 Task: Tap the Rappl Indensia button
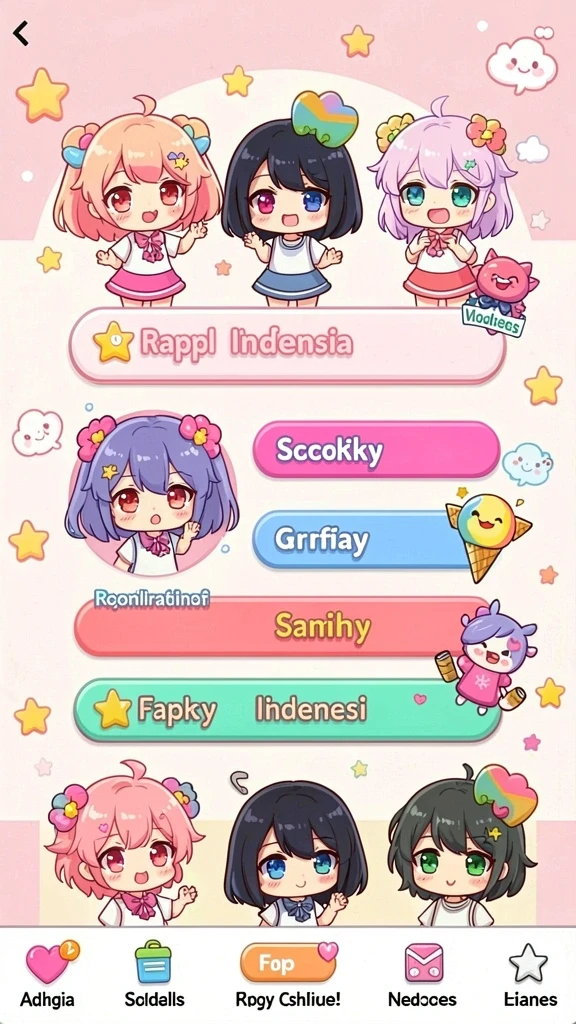click(287, 344)
